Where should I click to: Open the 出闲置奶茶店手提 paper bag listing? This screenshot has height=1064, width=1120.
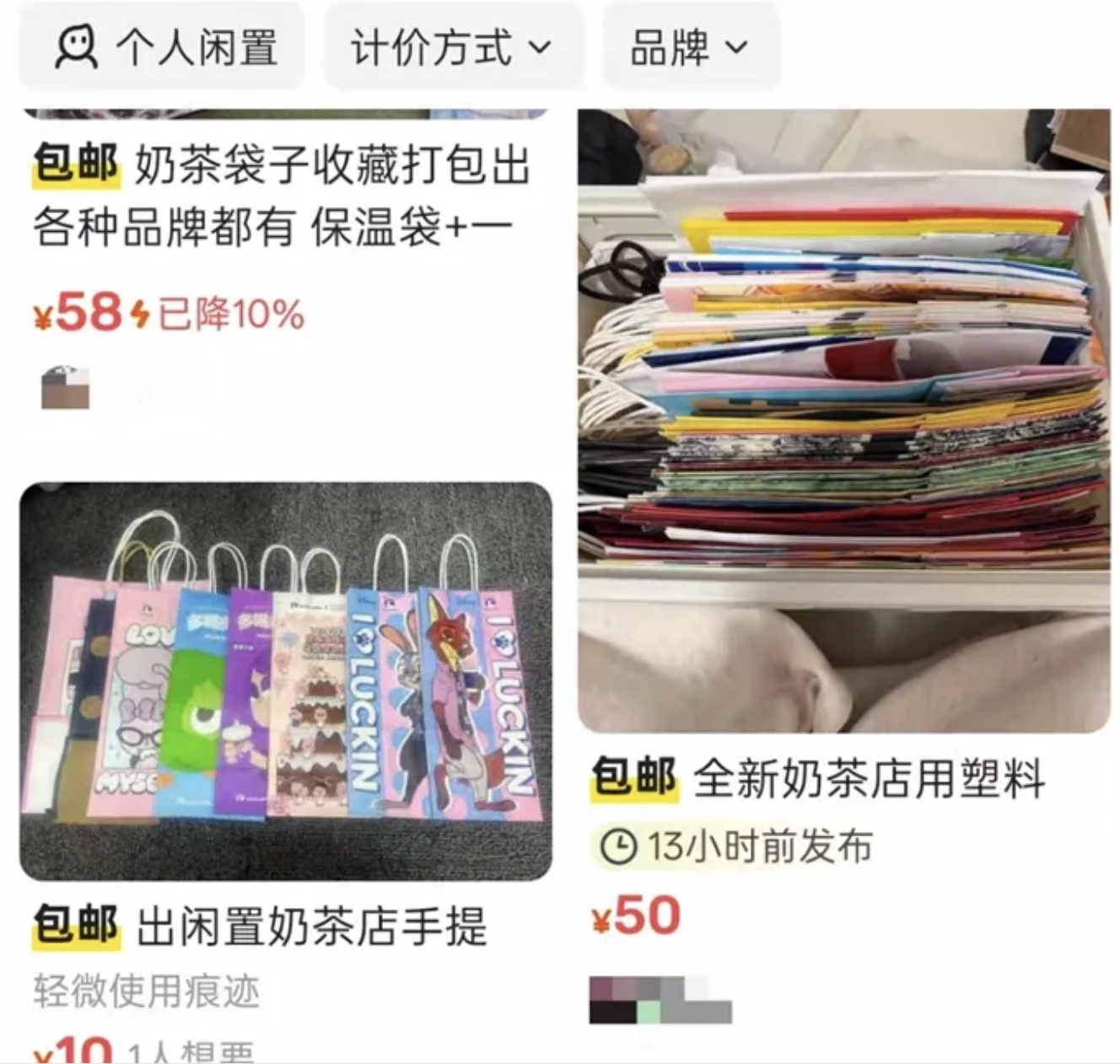tap(285, 683)
